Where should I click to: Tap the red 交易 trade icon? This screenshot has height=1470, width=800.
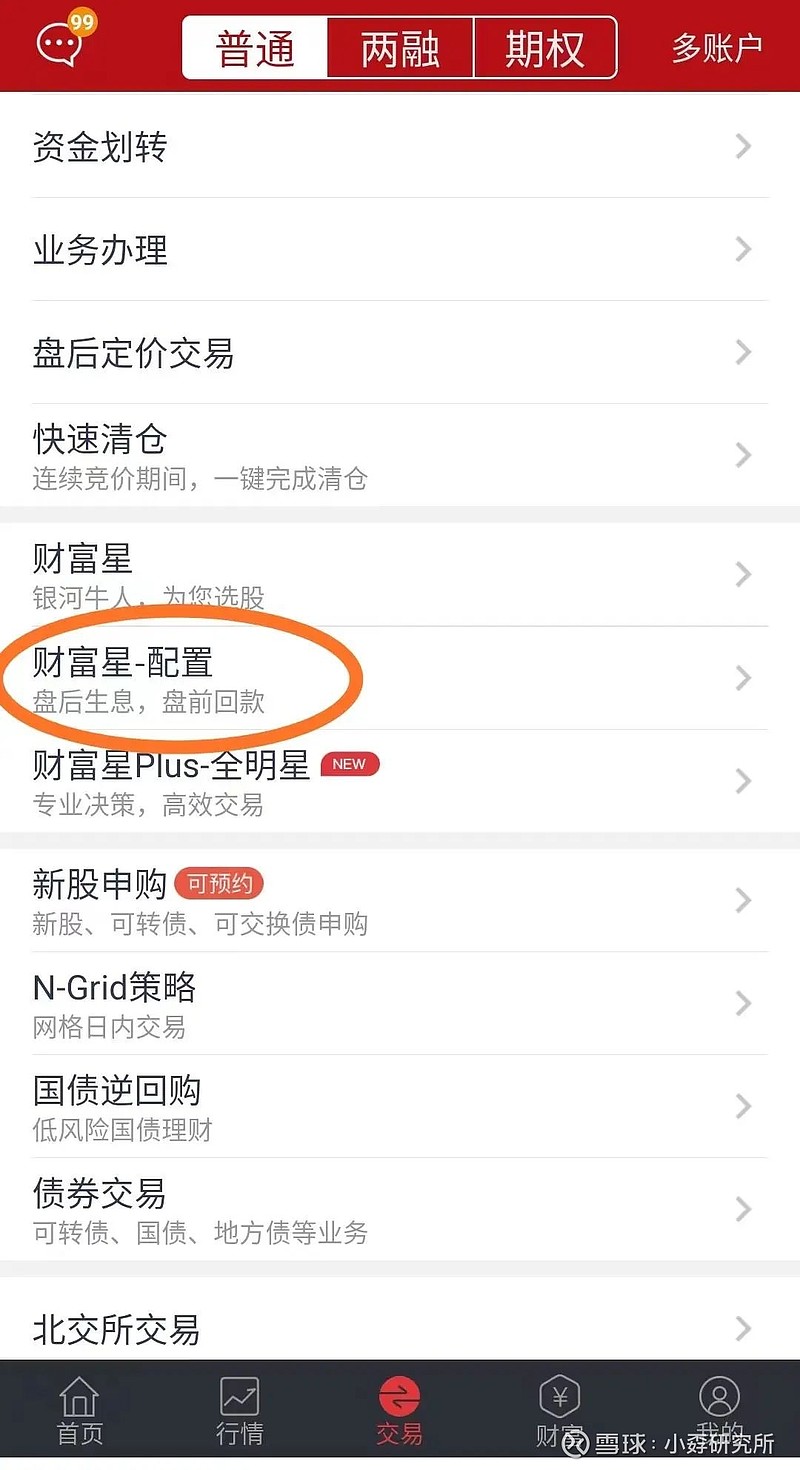(400, 1405)
